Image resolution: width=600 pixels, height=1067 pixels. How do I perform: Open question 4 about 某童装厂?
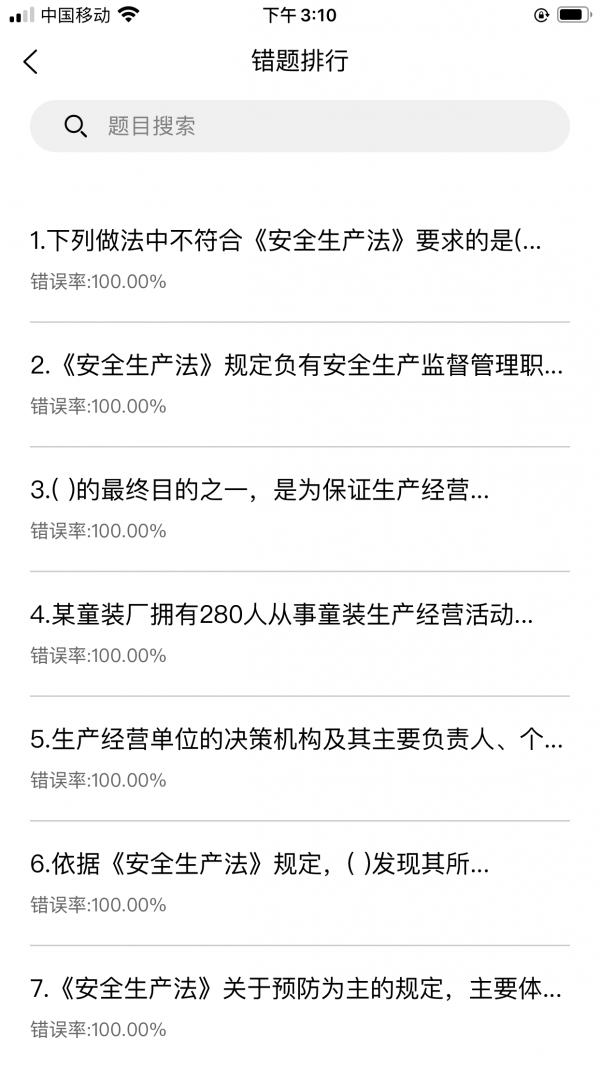[282, 616]
